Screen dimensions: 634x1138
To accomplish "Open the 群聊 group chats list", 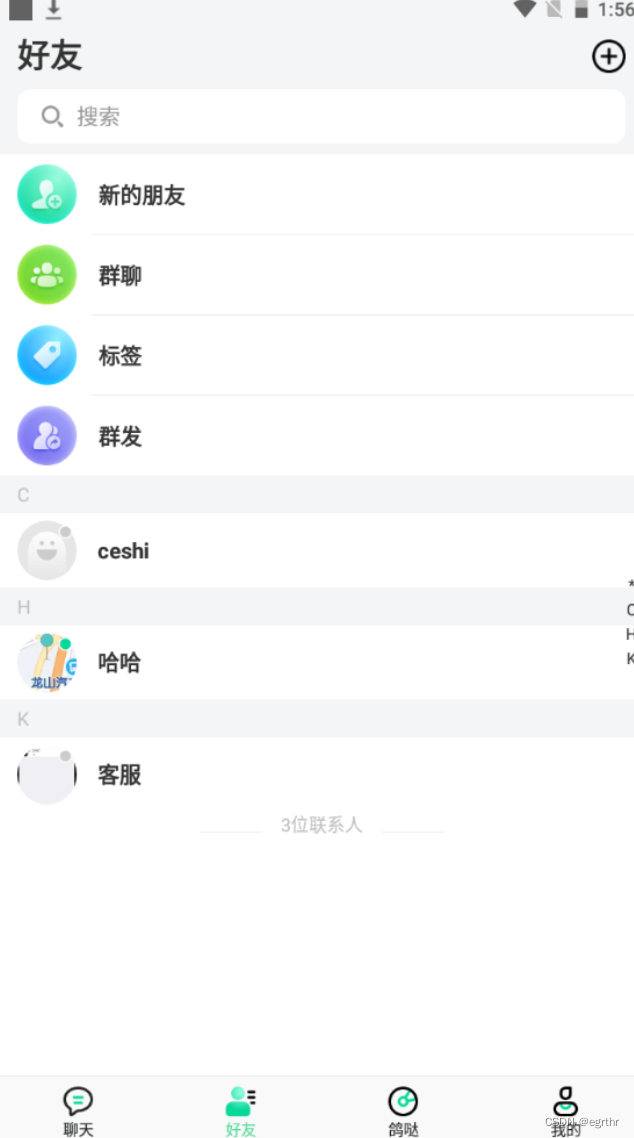I will coord(317,275).
